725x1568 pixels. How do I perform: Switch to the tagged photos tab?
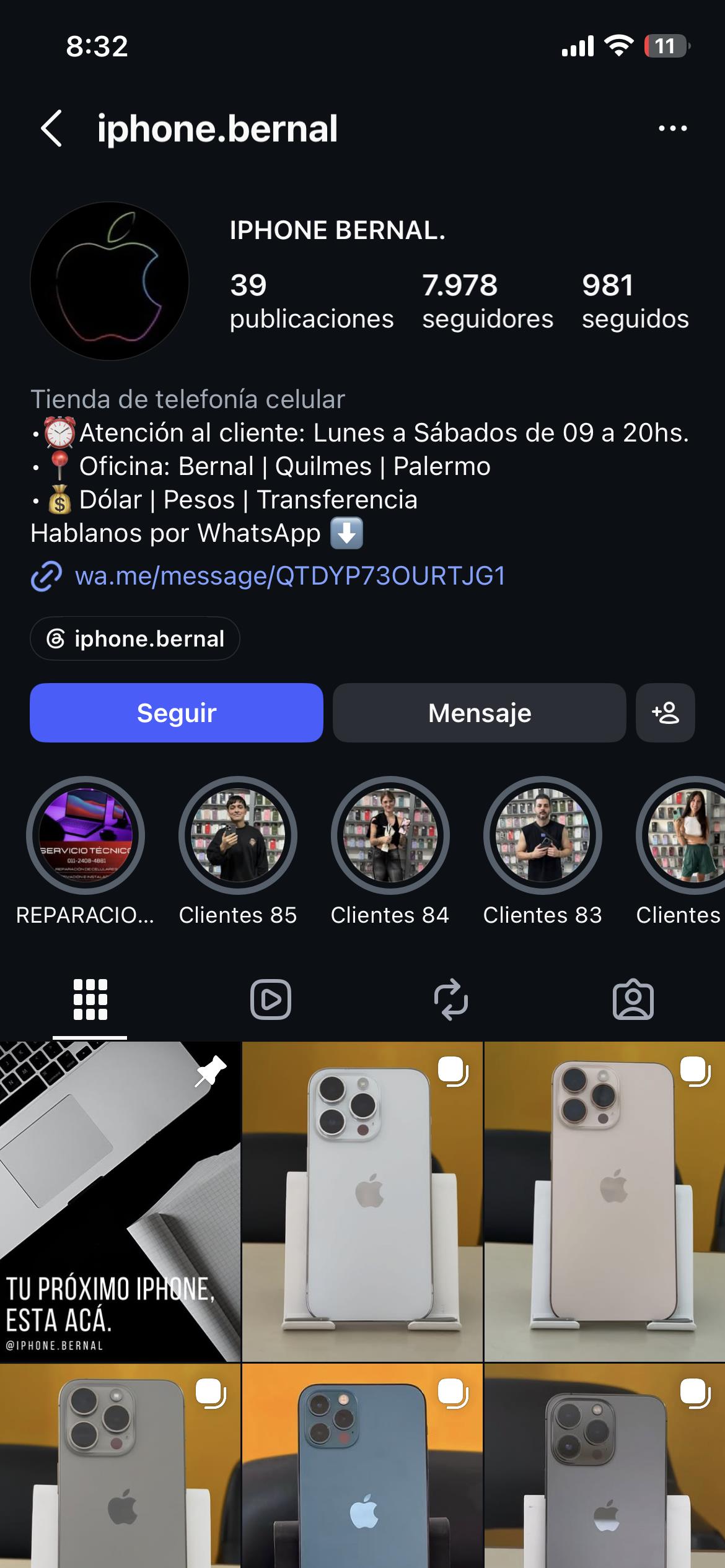(633, 999)
